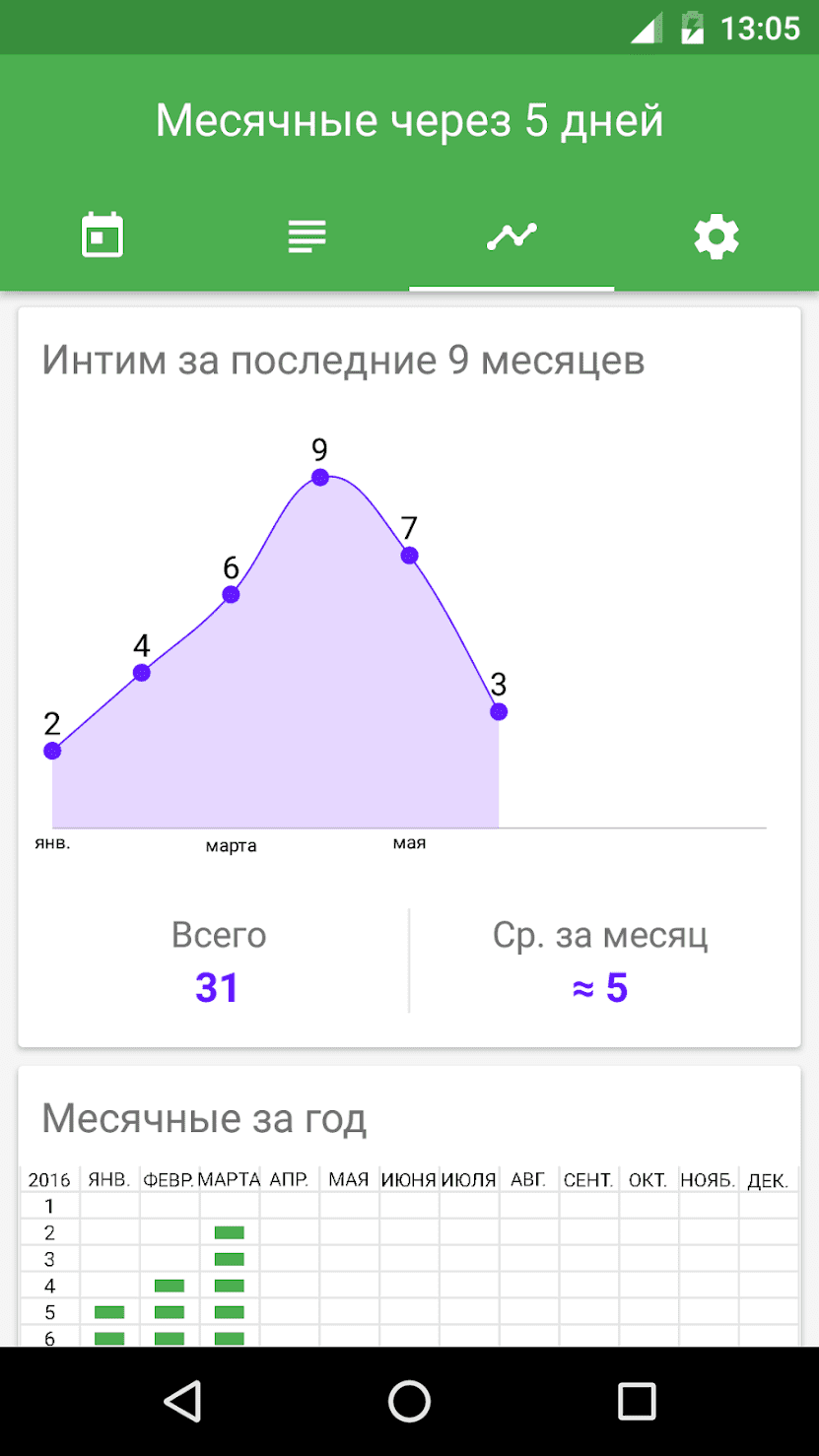Switch to the calendar tab
Screen dimensions: 819x1456
102,236
